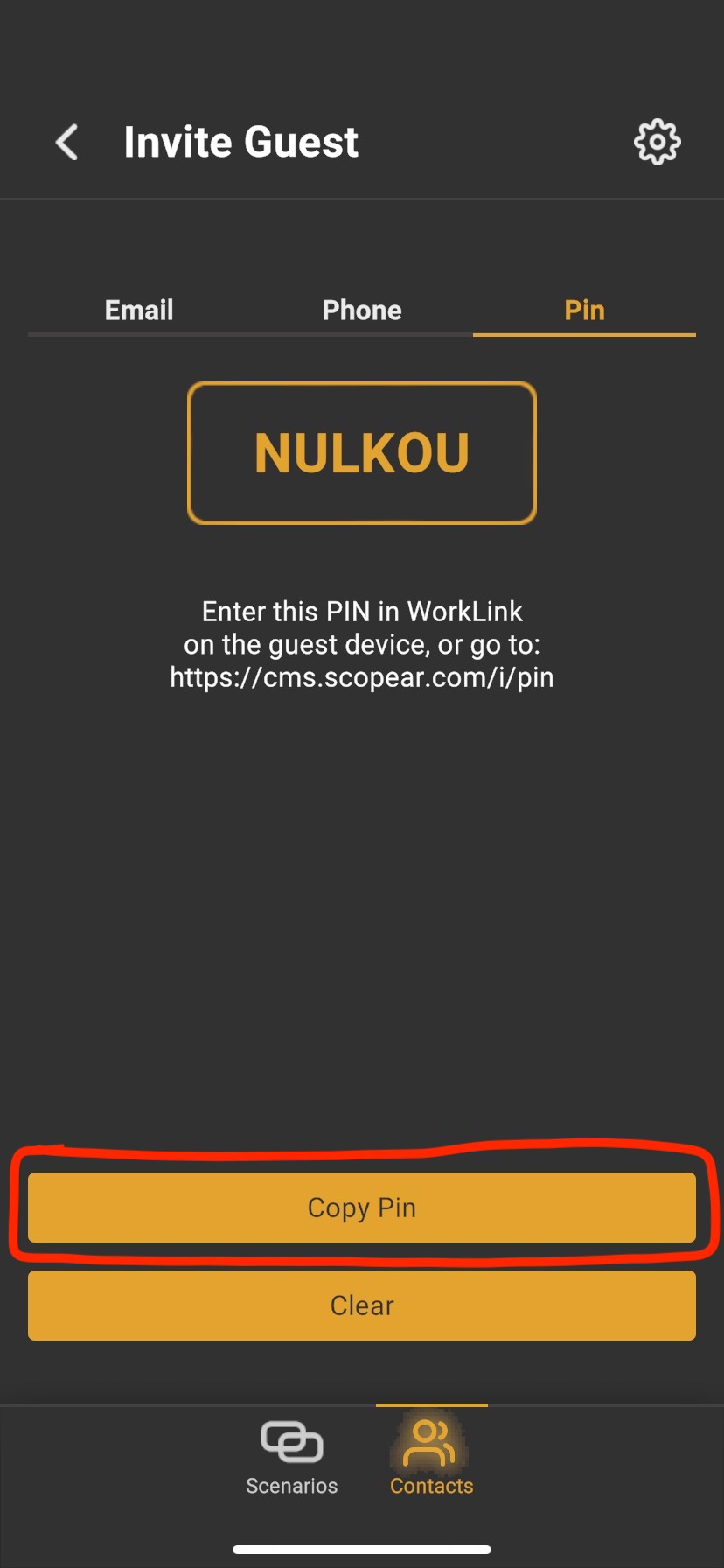Open the settings gear
Image resolution: width=724 pixels, height=1568 pixels.
657,142
